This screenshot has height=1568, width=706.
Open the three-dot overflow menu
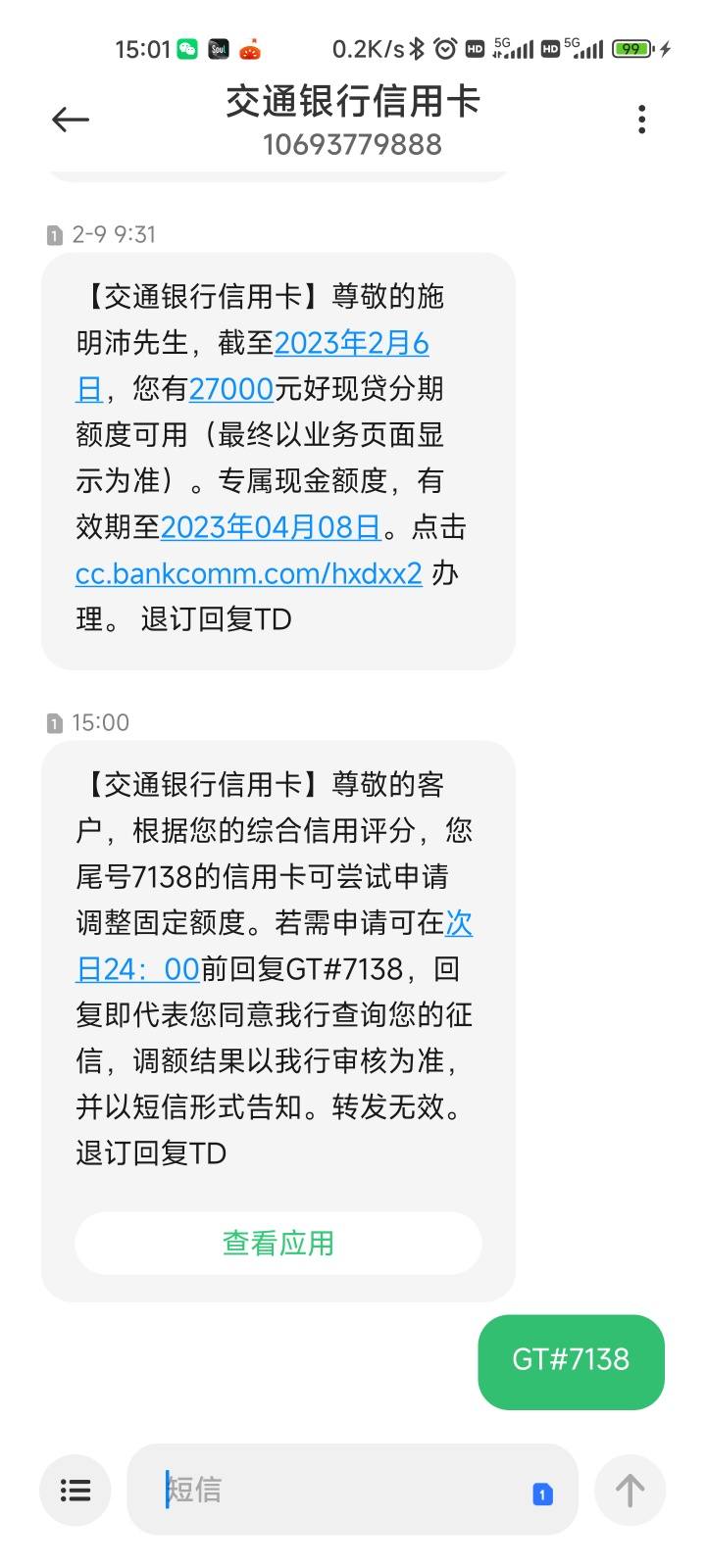[641, 120]
